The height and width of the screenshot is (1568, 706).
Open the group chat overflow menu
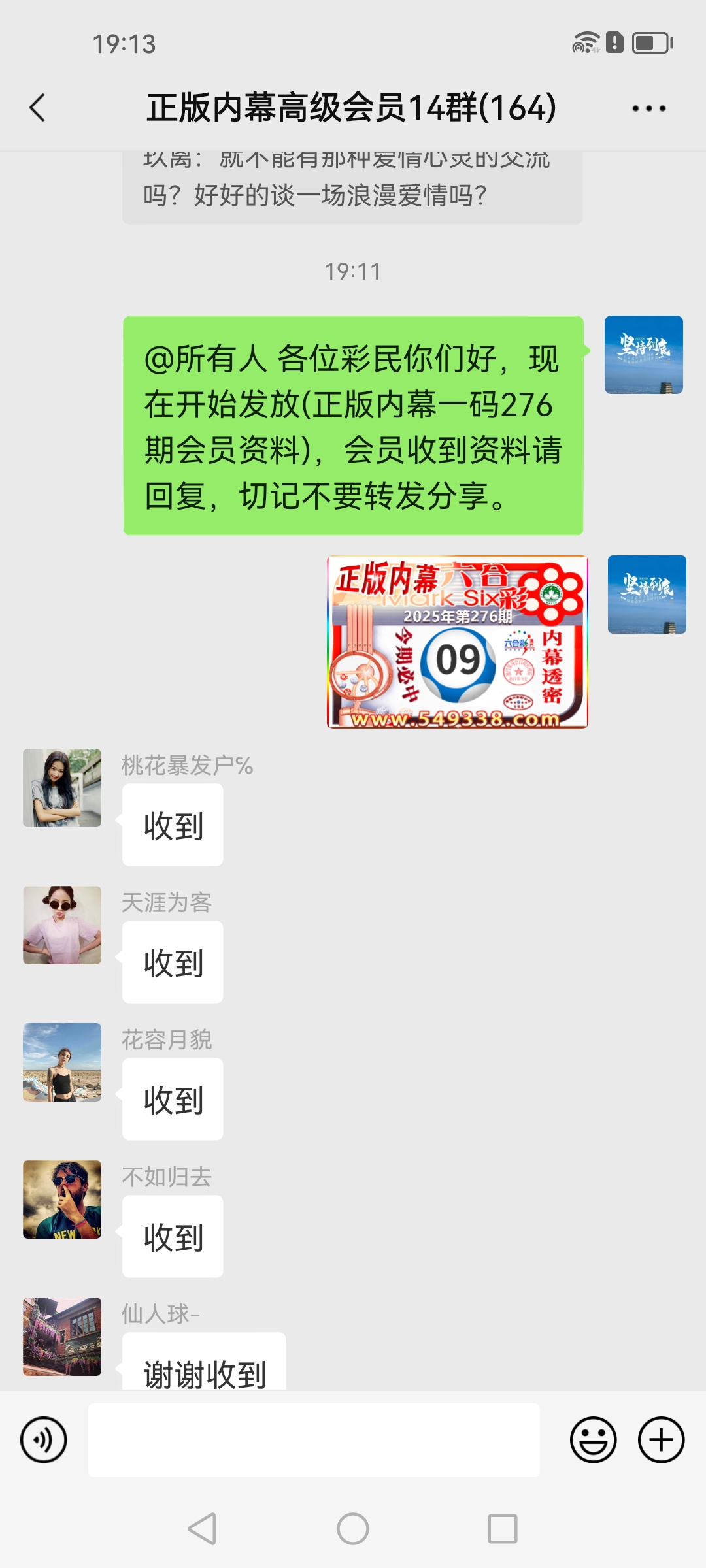tap(648, 108)
